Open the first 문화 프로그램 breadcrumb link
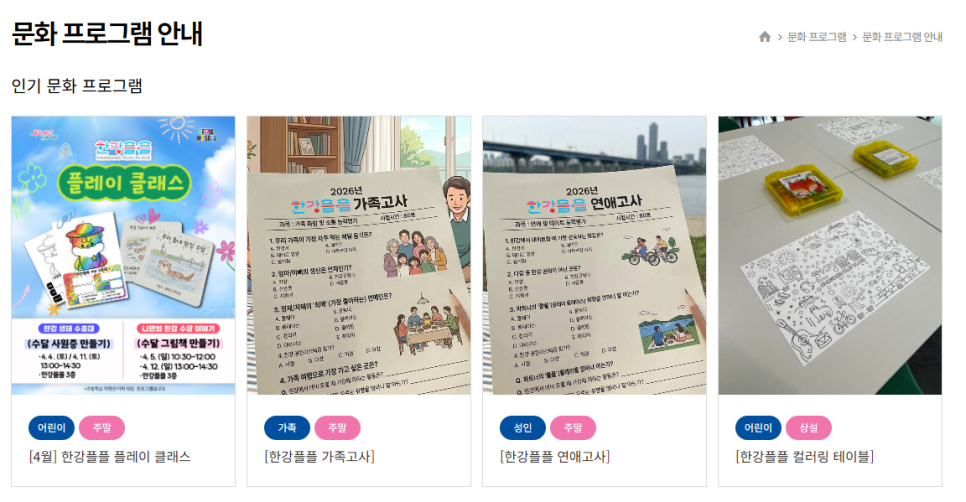 click(816, 37)
